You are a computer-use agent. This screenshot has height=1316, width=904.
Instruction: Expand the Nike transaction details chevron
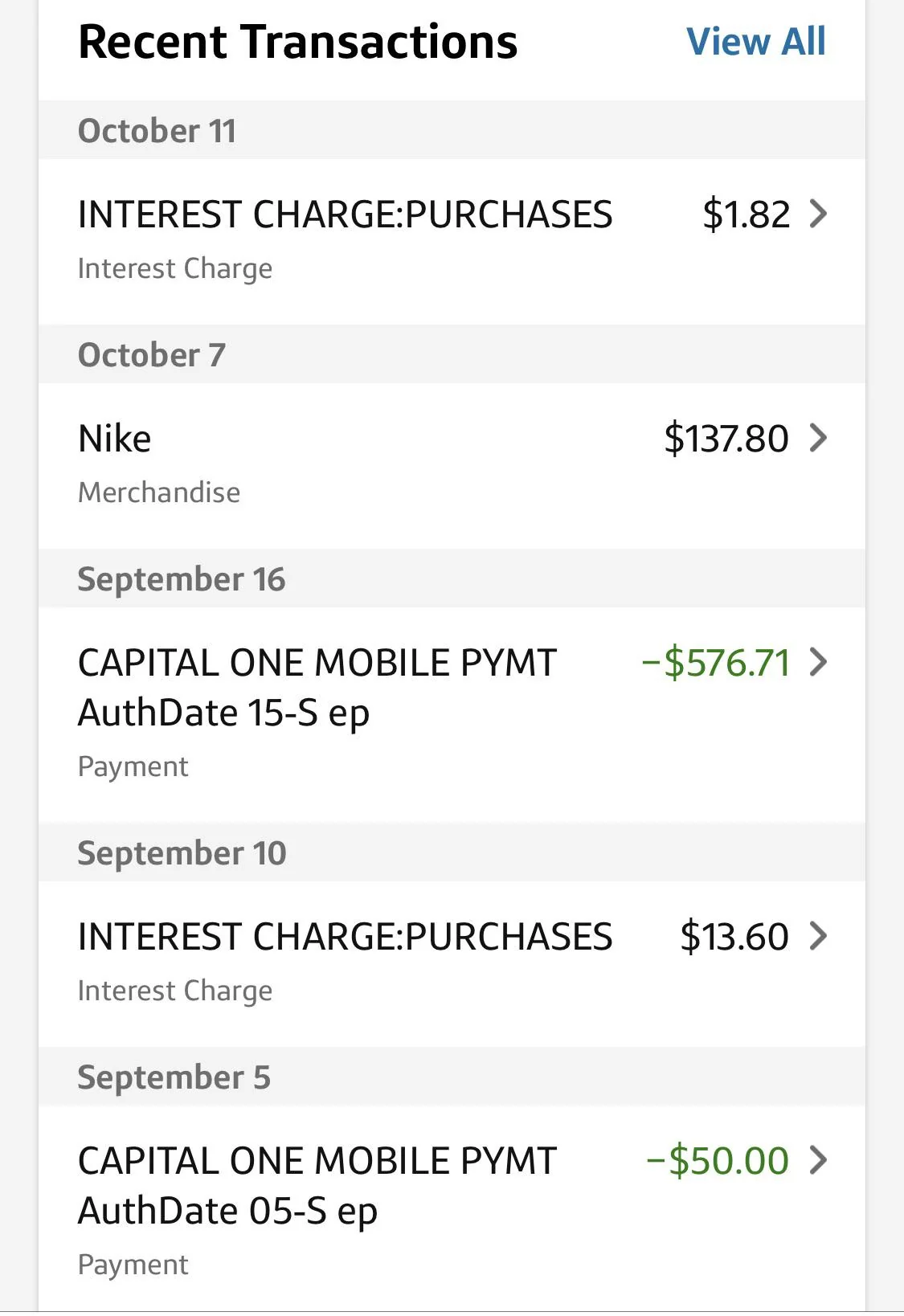pos(819,438)
